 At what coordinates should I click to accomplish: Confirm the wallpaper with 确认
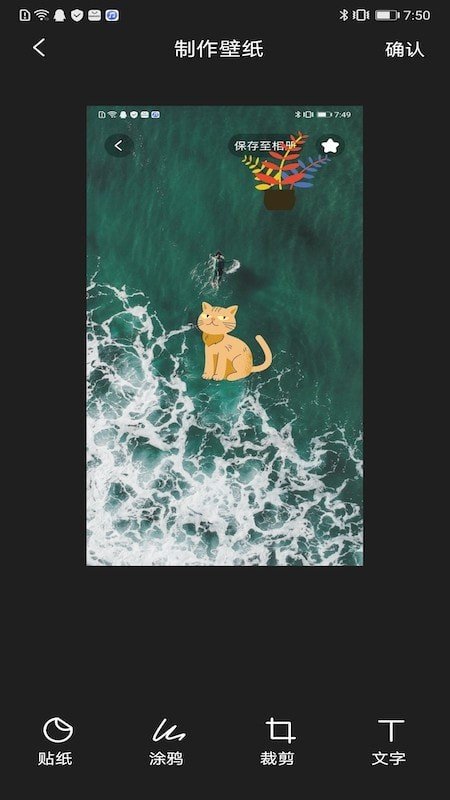point(404,49)
